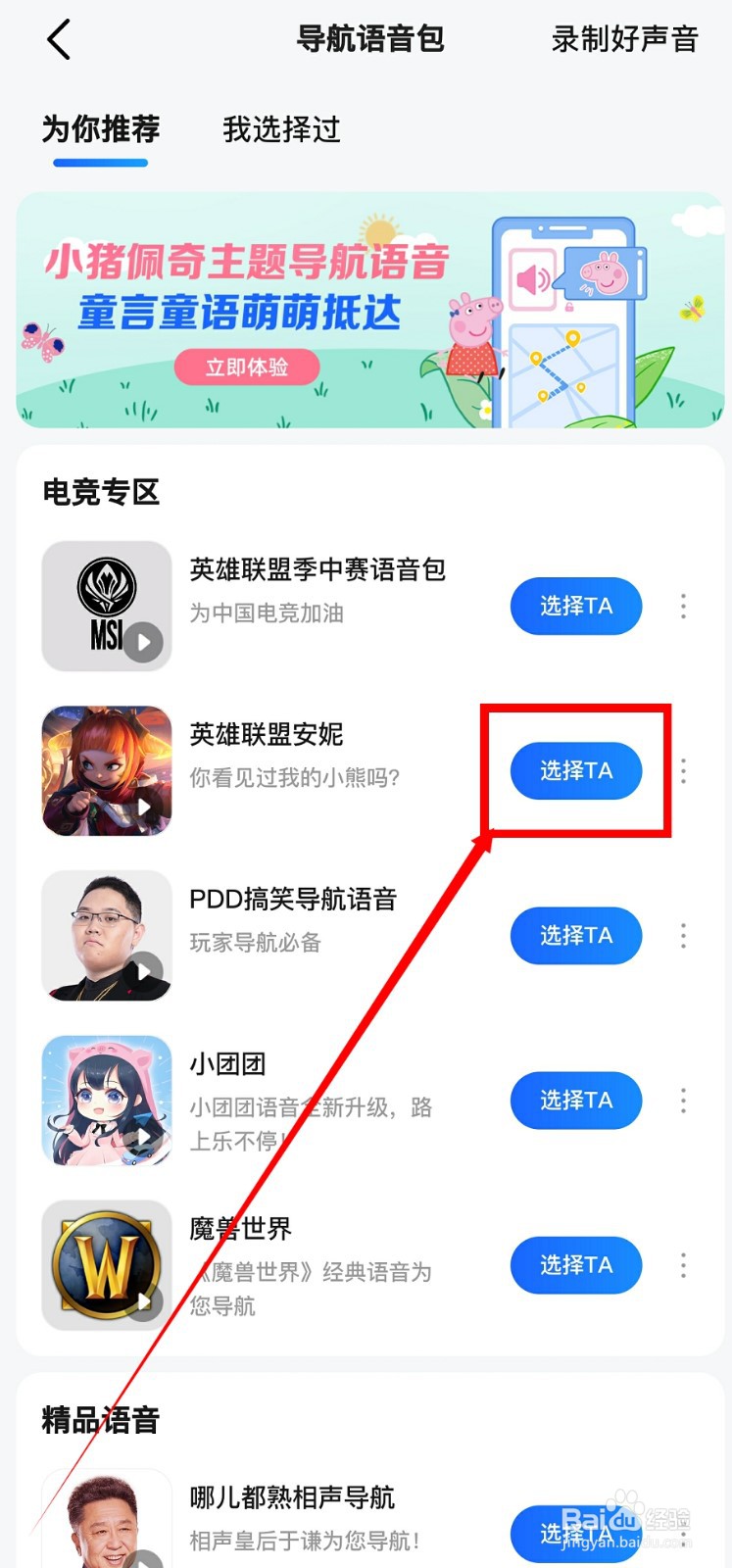Tap 立即体验 on the Peppa Pig banner
The height and width of the screenshot is (1568, 732).
point(247,367)
